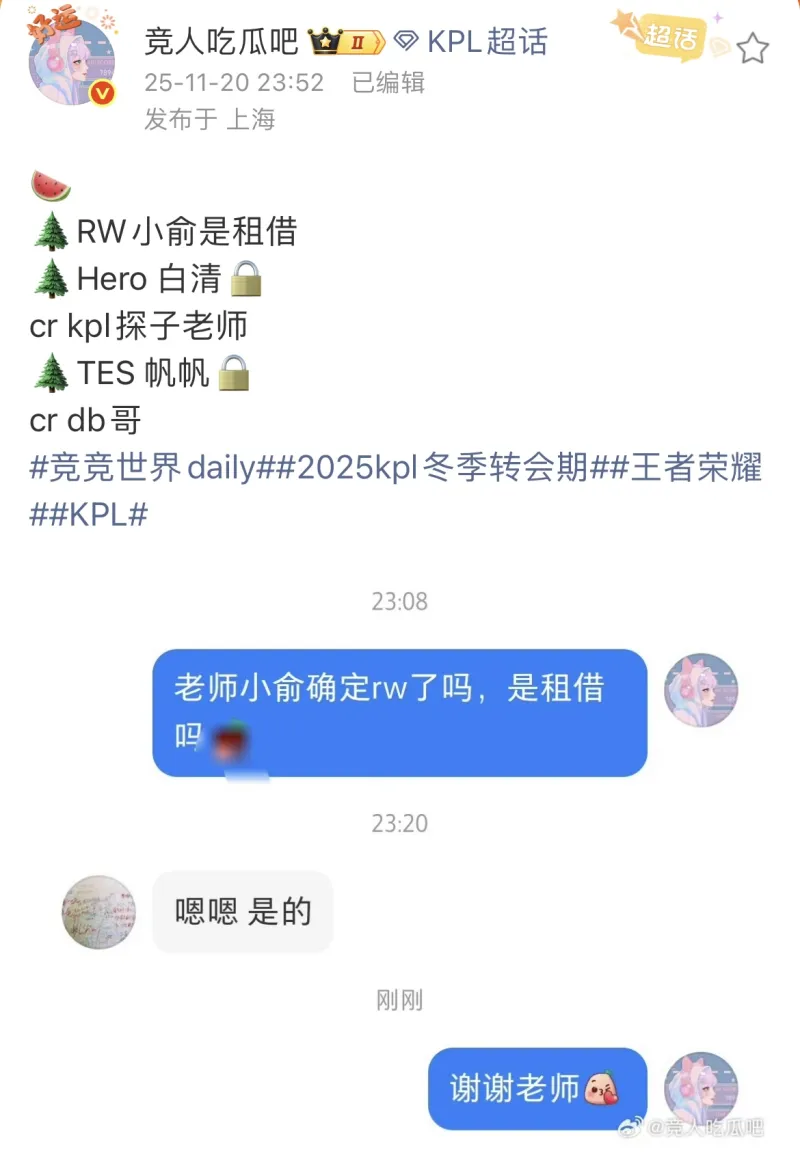Viewport: 800px width, 1166px height.
Task: Tap the 竞人吃瓜吧 username
Action: tap(222, 41)
